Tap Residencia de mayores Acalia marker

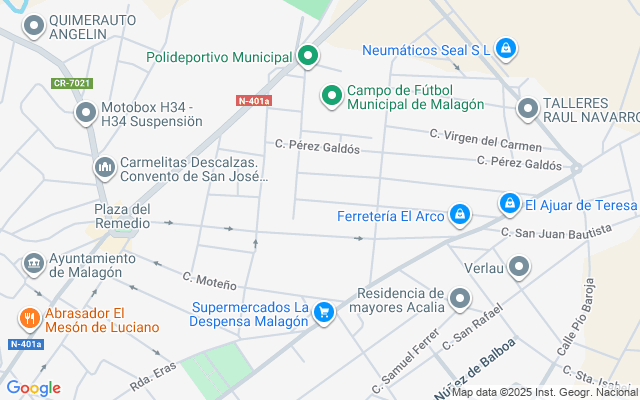[459, 299]
